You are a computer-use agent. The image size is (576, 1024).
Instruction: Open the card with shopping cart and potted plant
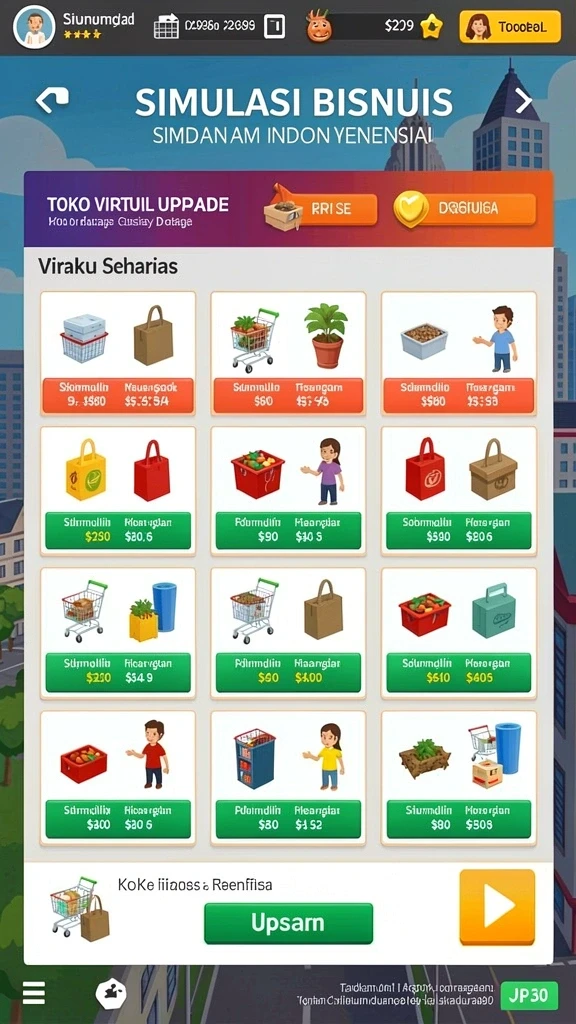pos(288,353)
